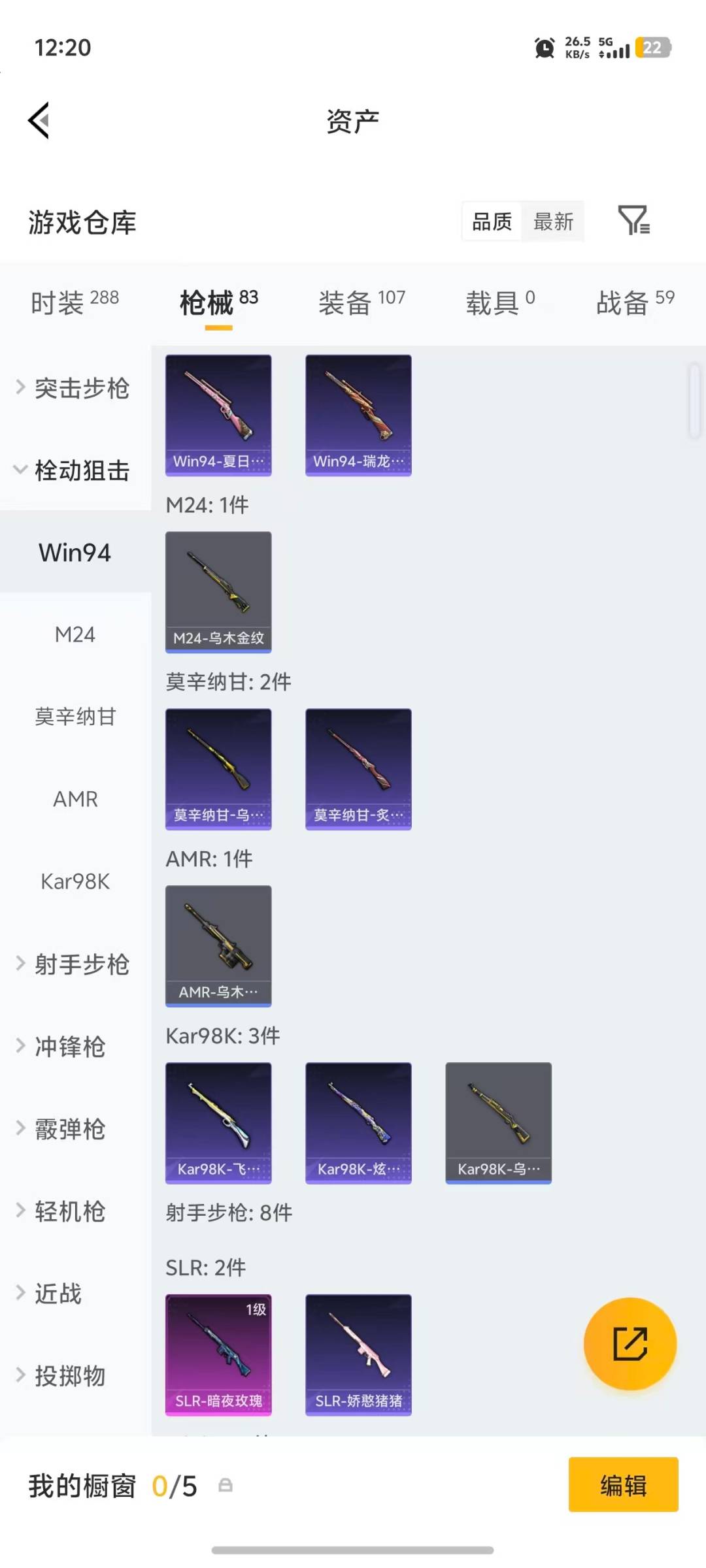Open the SLR-暗夜玫瑰 skin thumbnail
This screenshot has width=706, height=1568.
pyautogui.click(x=218, y=1354)
